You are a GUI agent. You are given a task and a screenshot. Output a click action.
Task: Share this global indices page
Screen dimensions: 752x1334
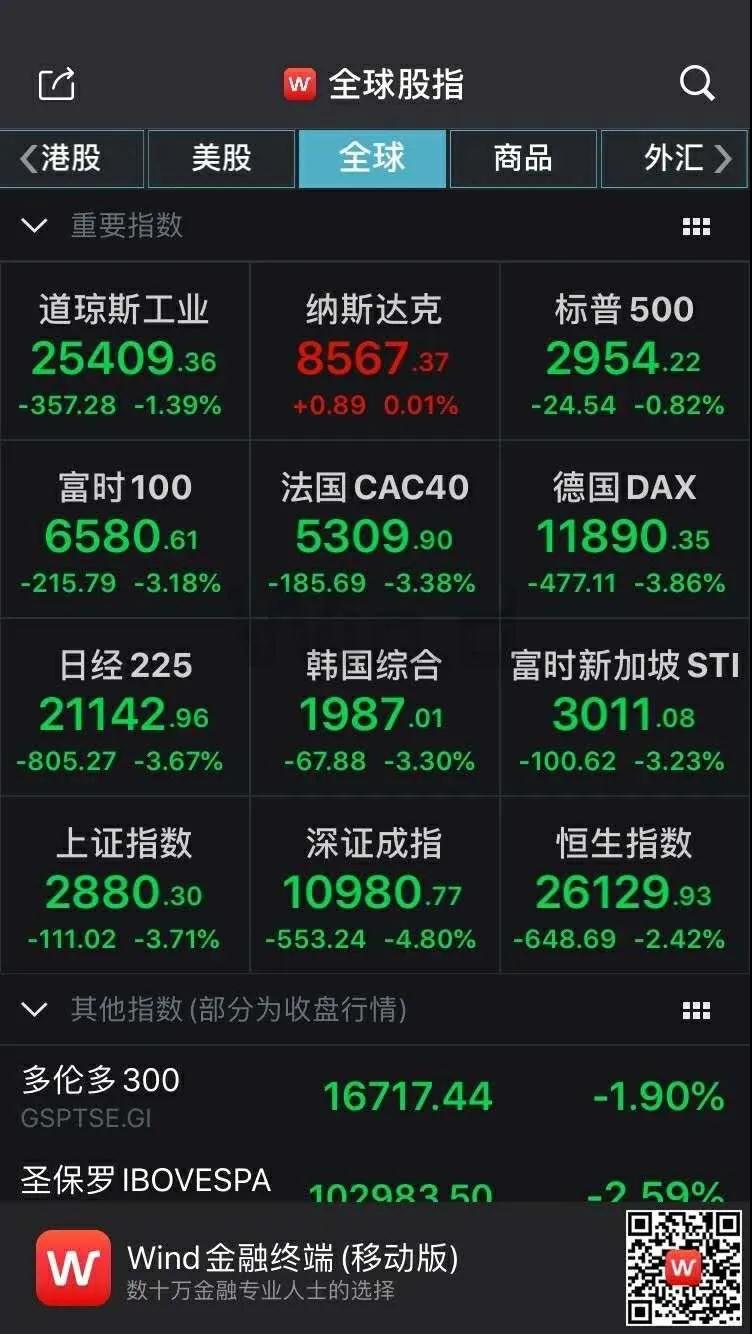tap(57, 84)
